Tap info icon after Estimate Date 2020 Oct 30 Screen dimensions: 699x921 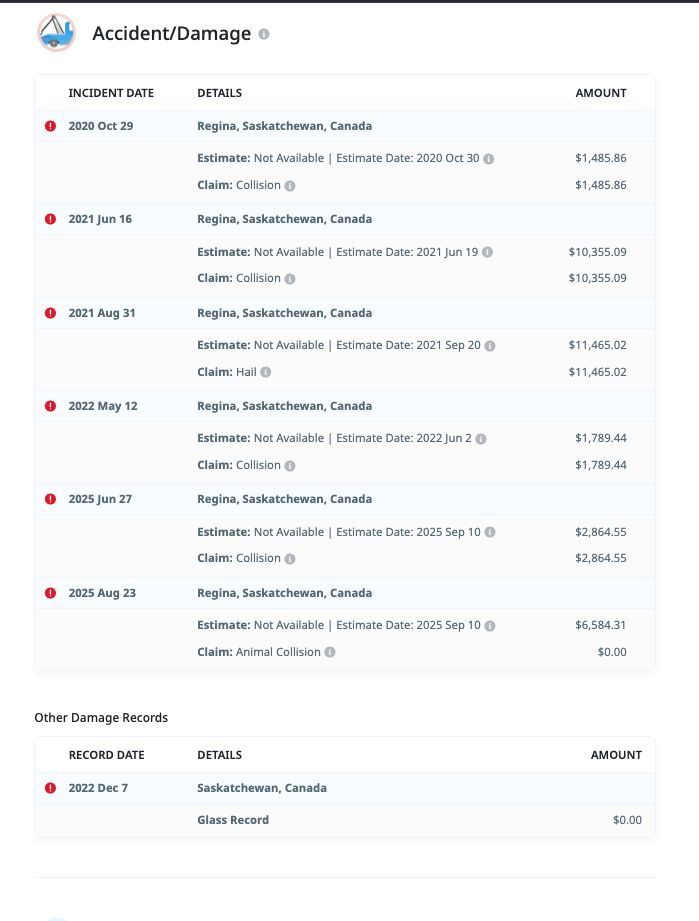point(489,159)
